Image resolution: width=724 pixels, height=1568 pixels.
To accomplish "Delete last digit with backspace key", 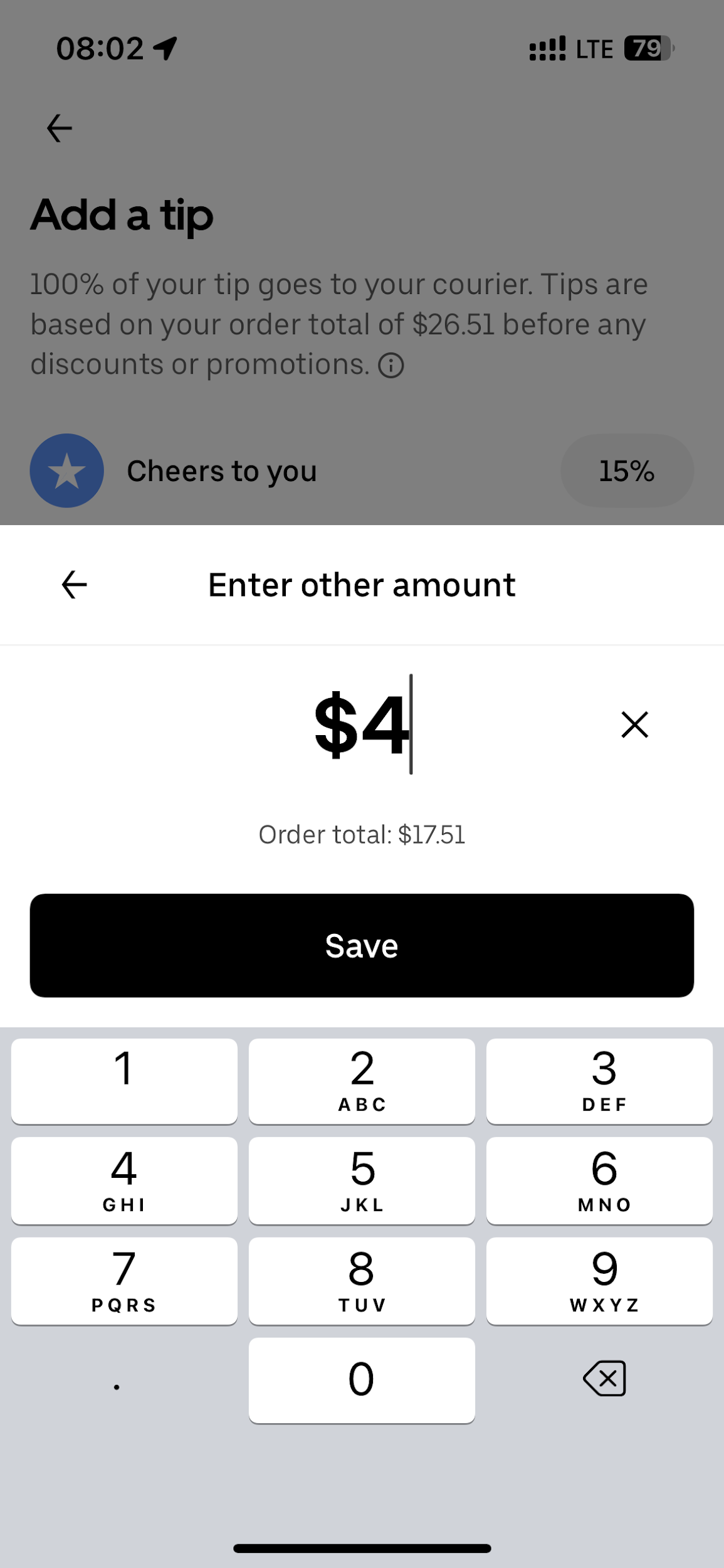I will [604, 1379].
